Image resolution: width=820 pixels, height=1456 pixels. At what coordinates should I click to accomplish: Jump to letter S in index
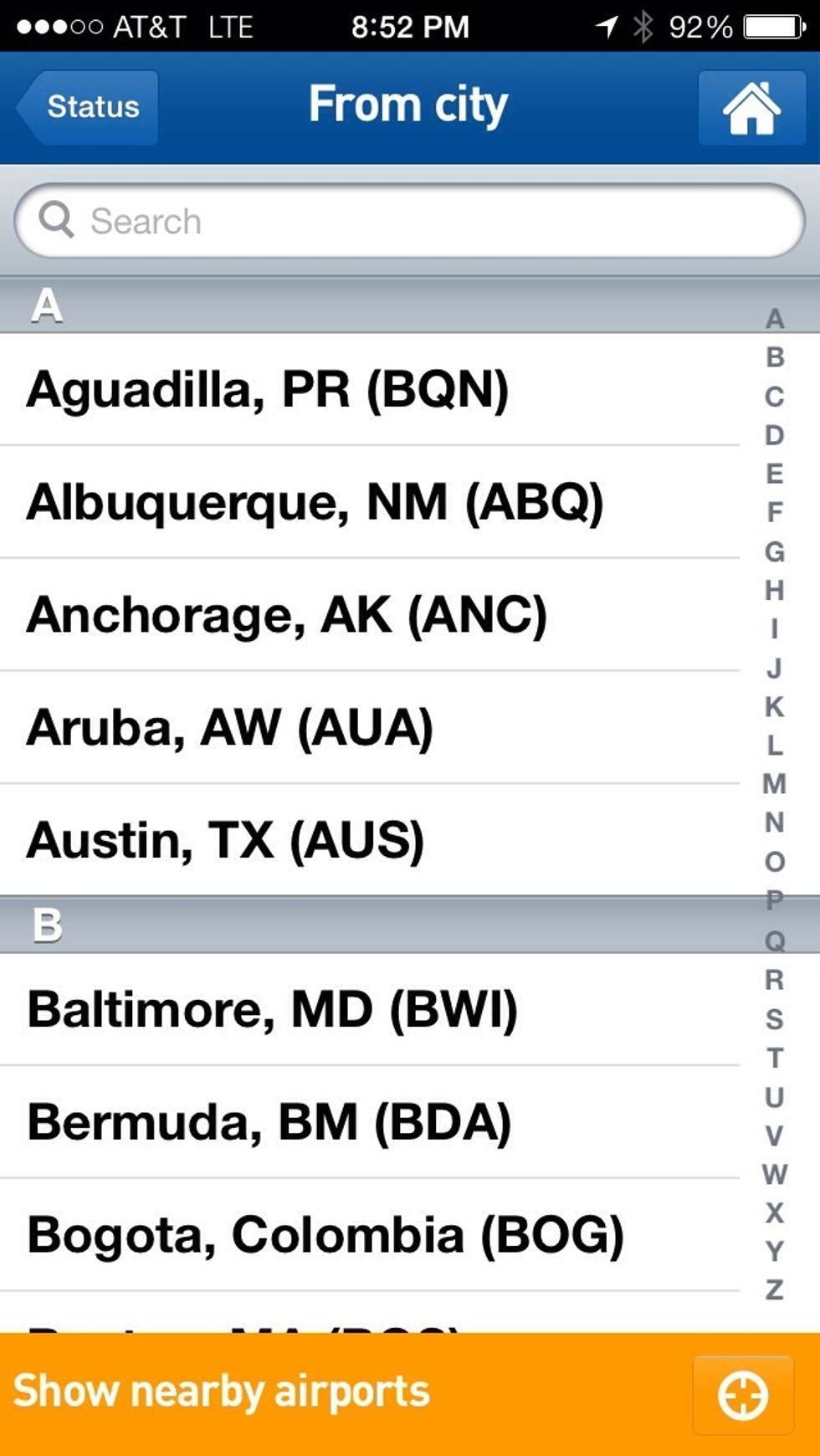click(x=775, y=1018)
